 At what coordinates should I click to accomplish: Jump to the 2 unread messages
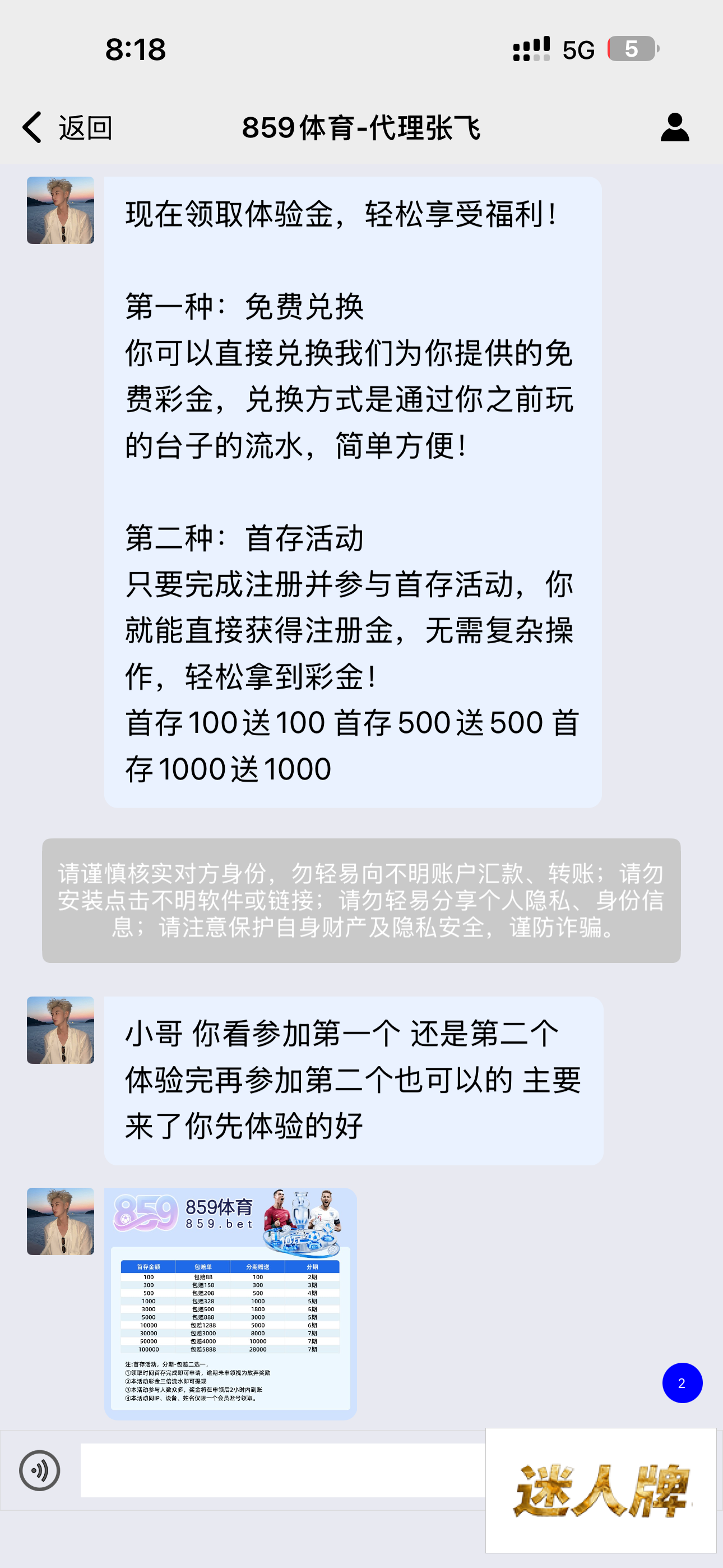click(682, 1382)
